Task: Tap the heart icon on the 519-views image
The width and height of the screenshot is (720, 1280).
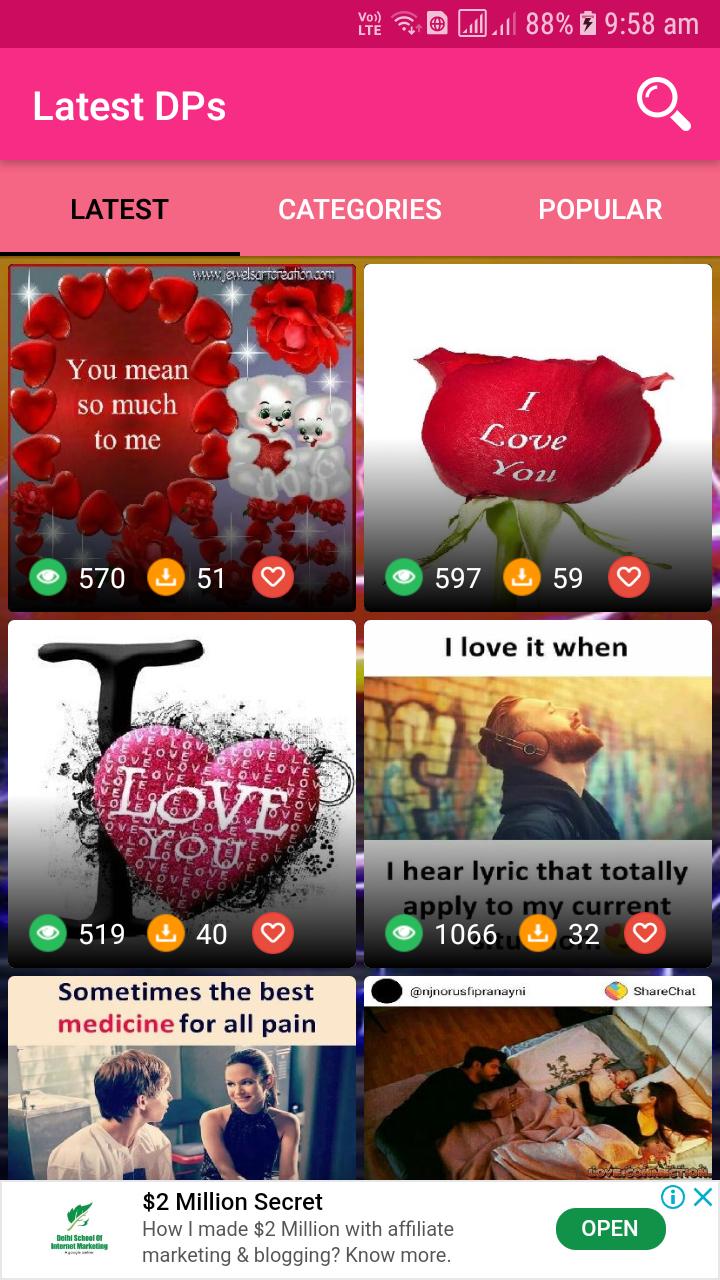Action: 272,933
